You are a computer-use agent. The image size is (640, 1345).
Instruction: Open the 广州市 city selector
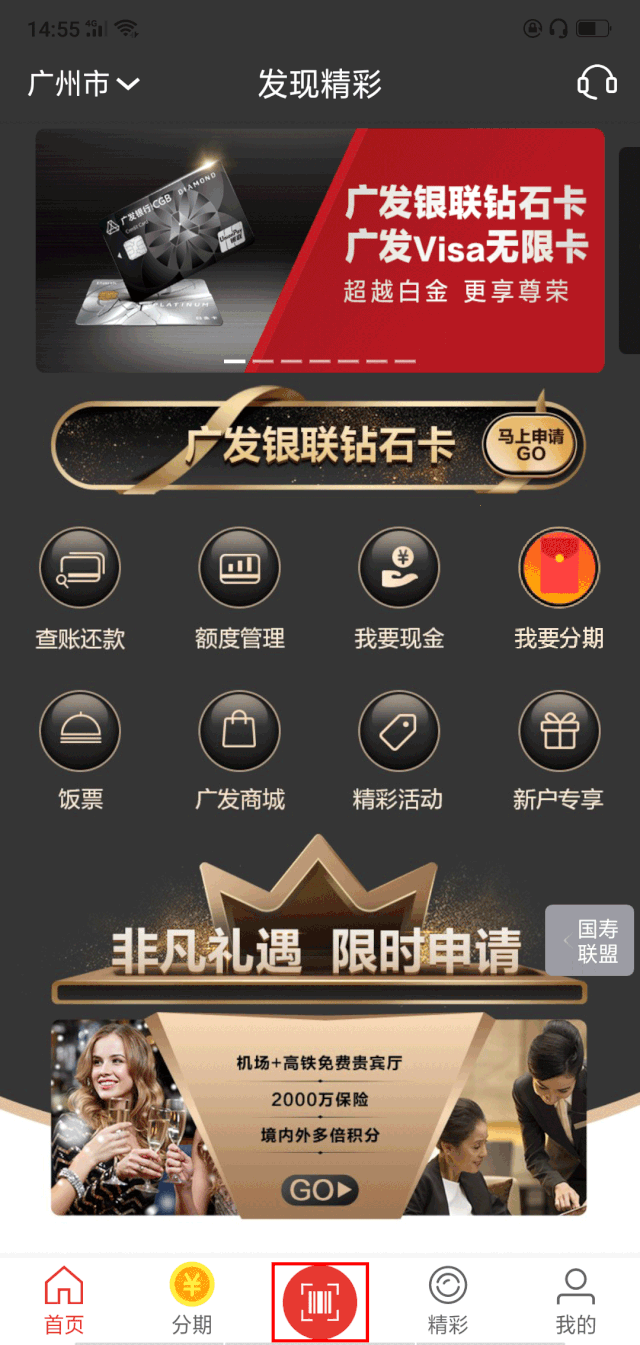[83, 84]
